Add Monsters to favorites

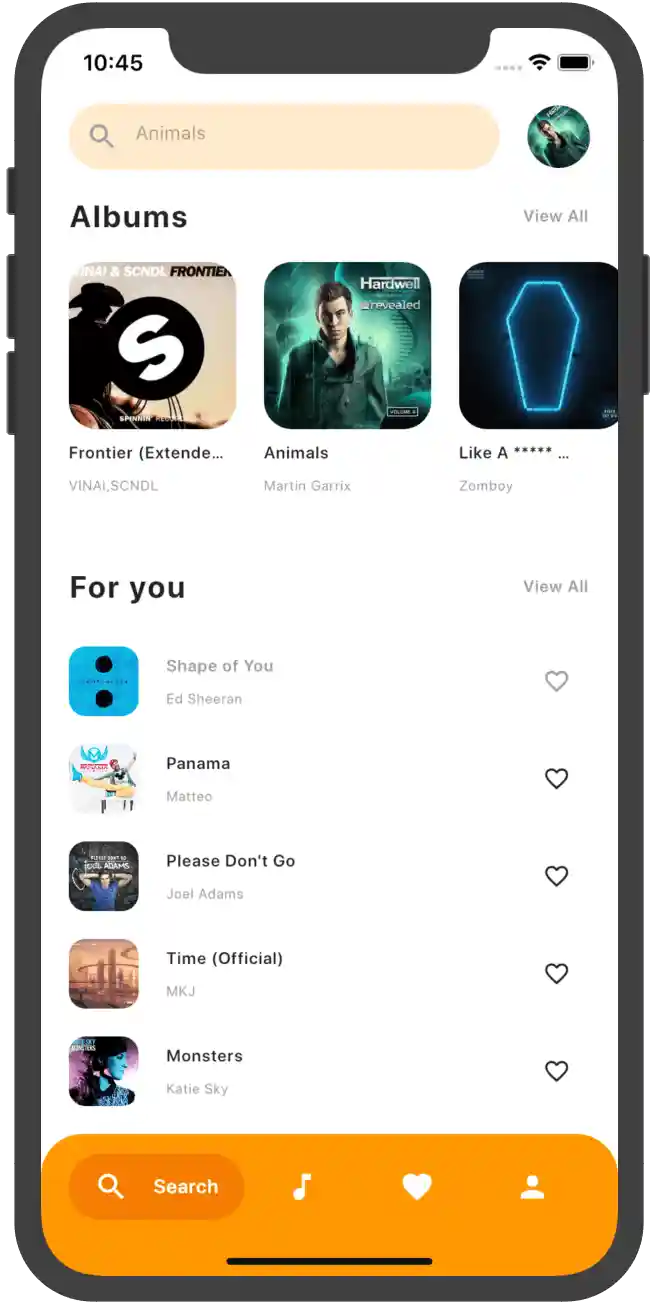556,1071
